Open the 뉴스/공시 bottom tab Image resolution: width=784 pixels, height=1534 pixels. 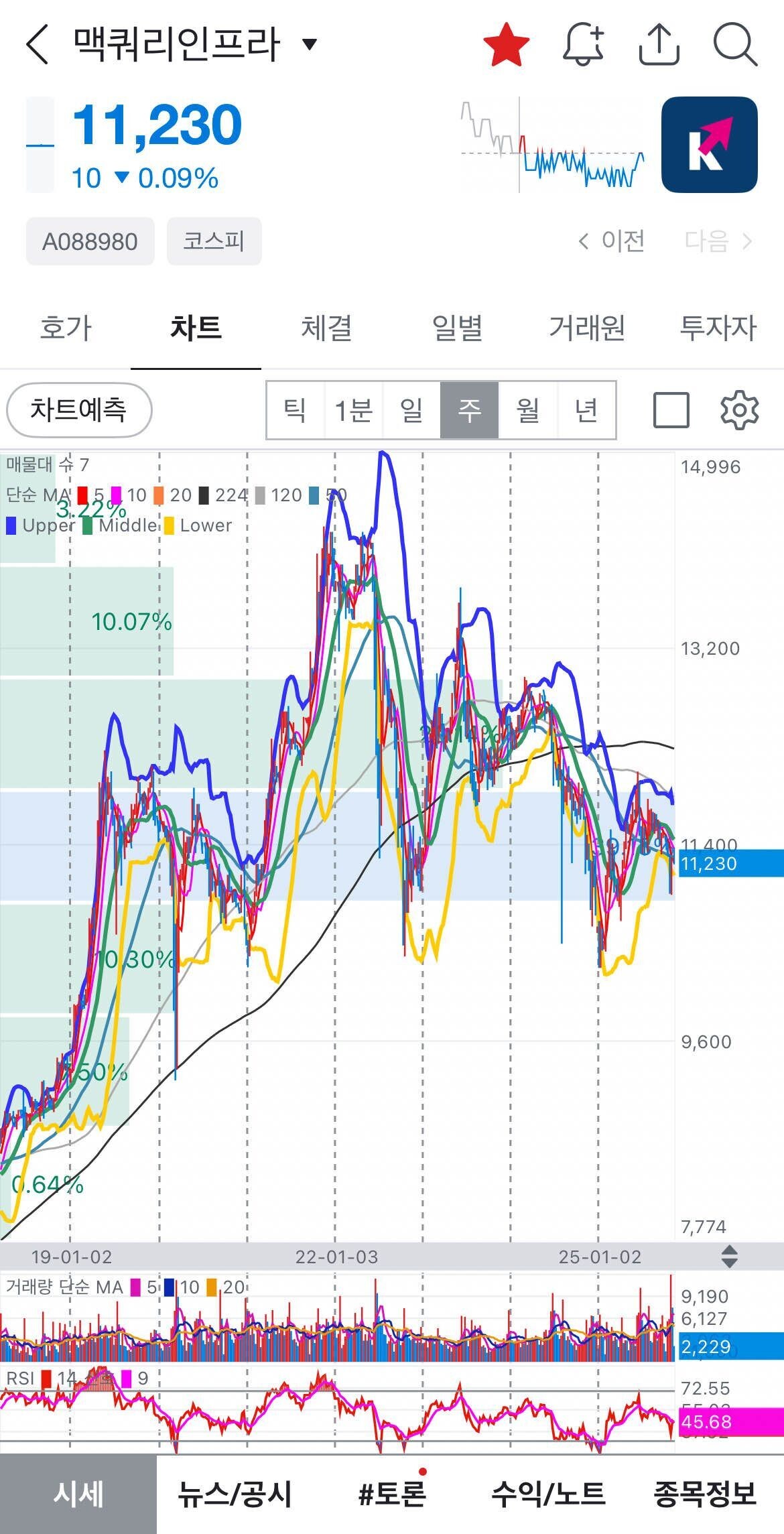235,1494
